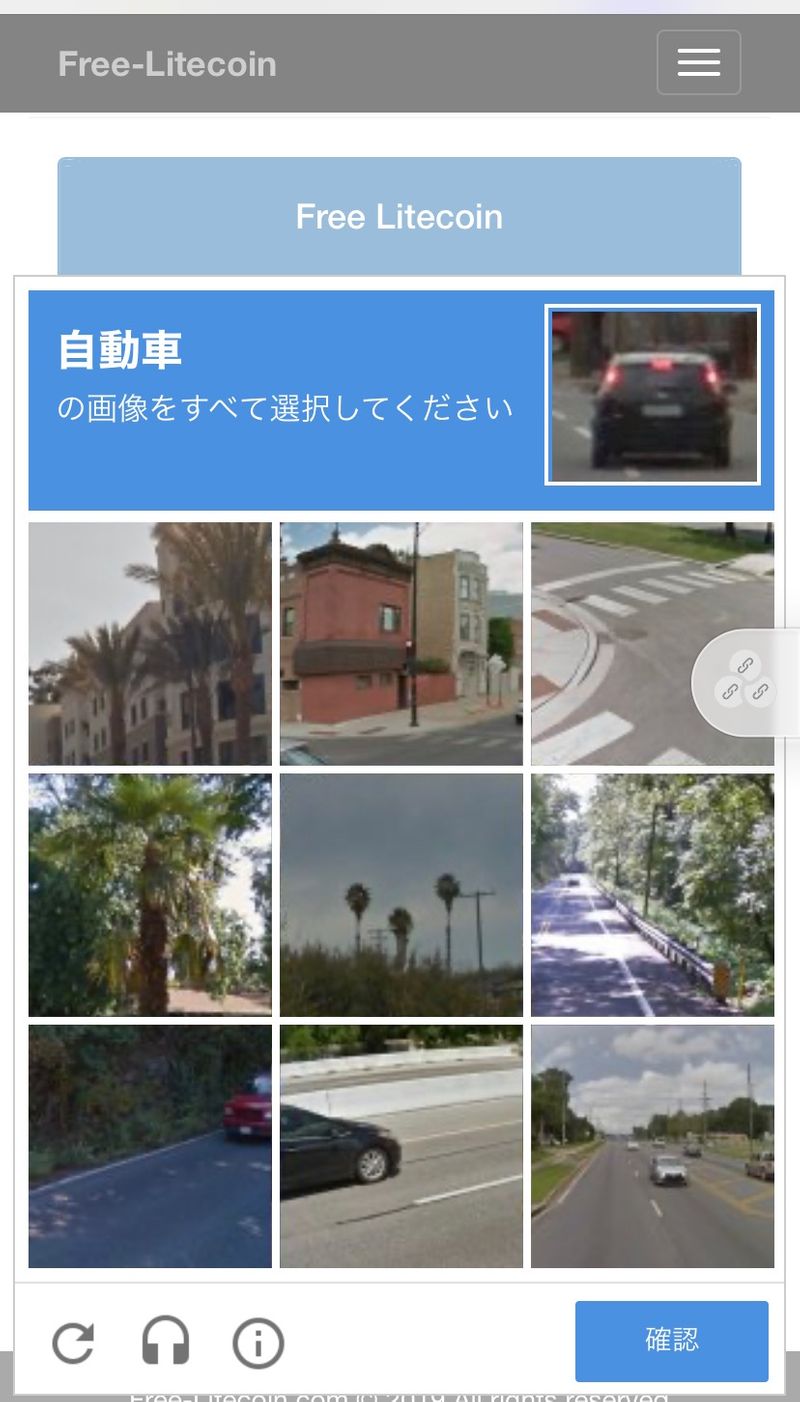Select the dark sedan on highway tile
Screen dimensions: 800x1402
click(x=401, y=1146)
